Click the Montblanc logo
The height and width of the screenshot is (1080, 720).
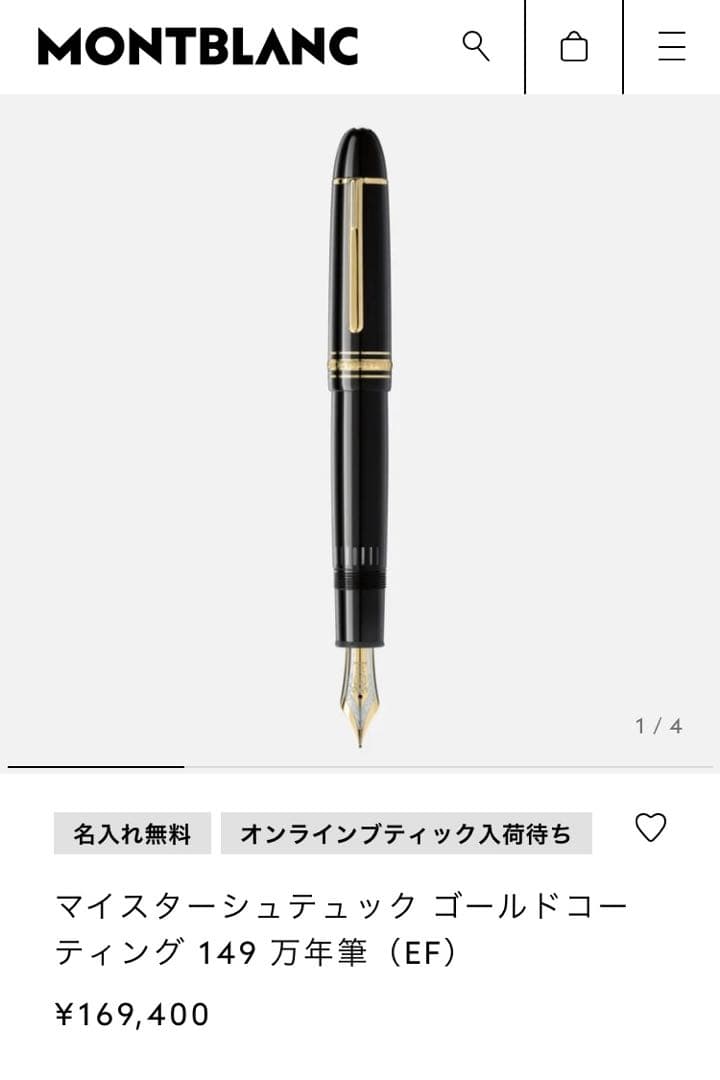click(x=196, y=46)
